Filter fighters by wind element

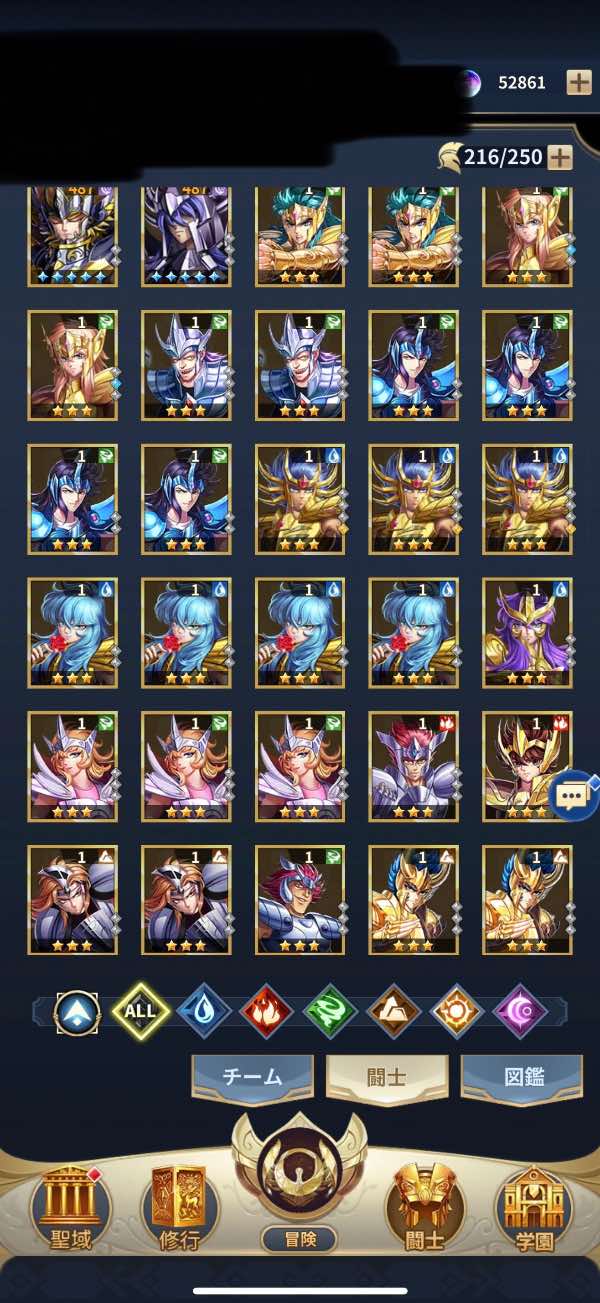click(x=330, y=1010)
